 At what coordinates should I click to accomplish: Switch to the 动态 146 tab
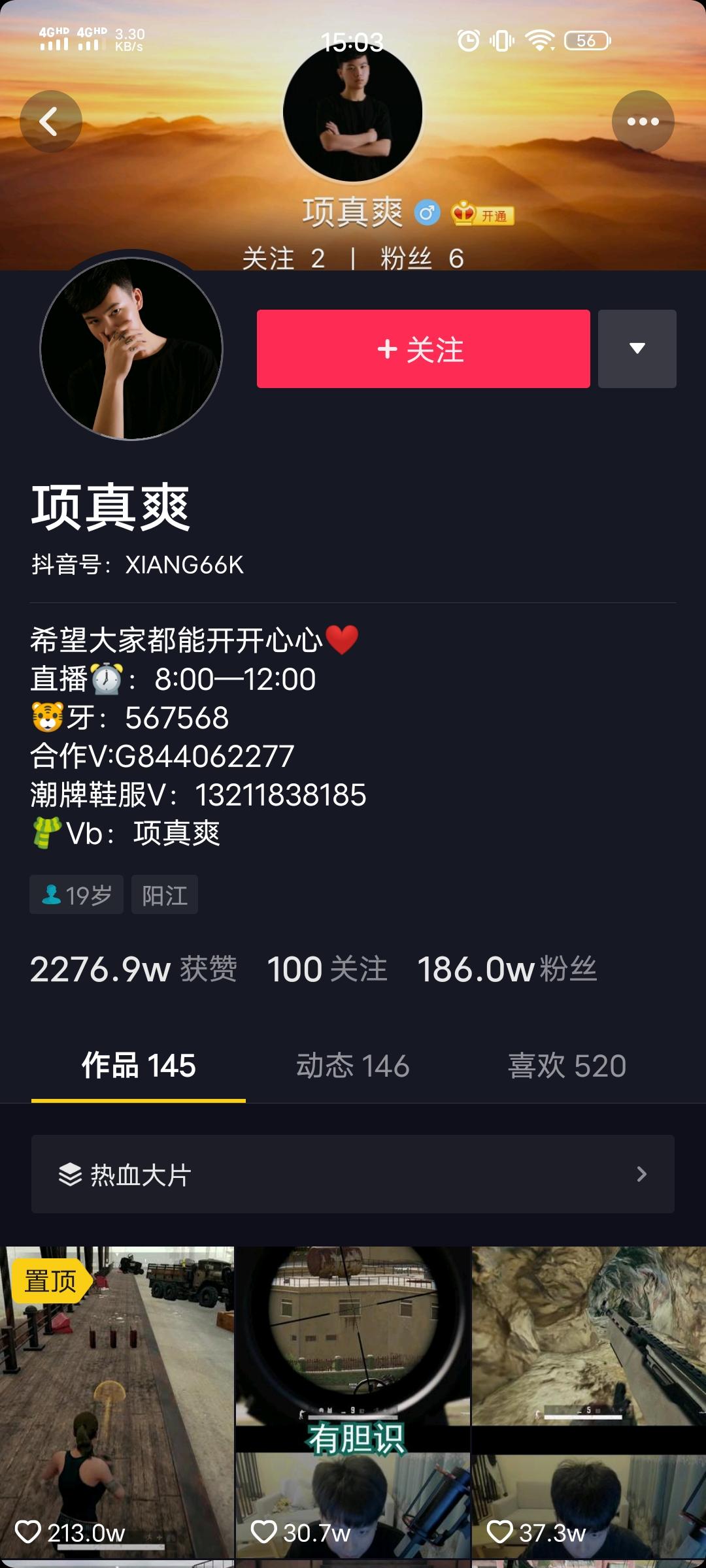click(352, 1066)
